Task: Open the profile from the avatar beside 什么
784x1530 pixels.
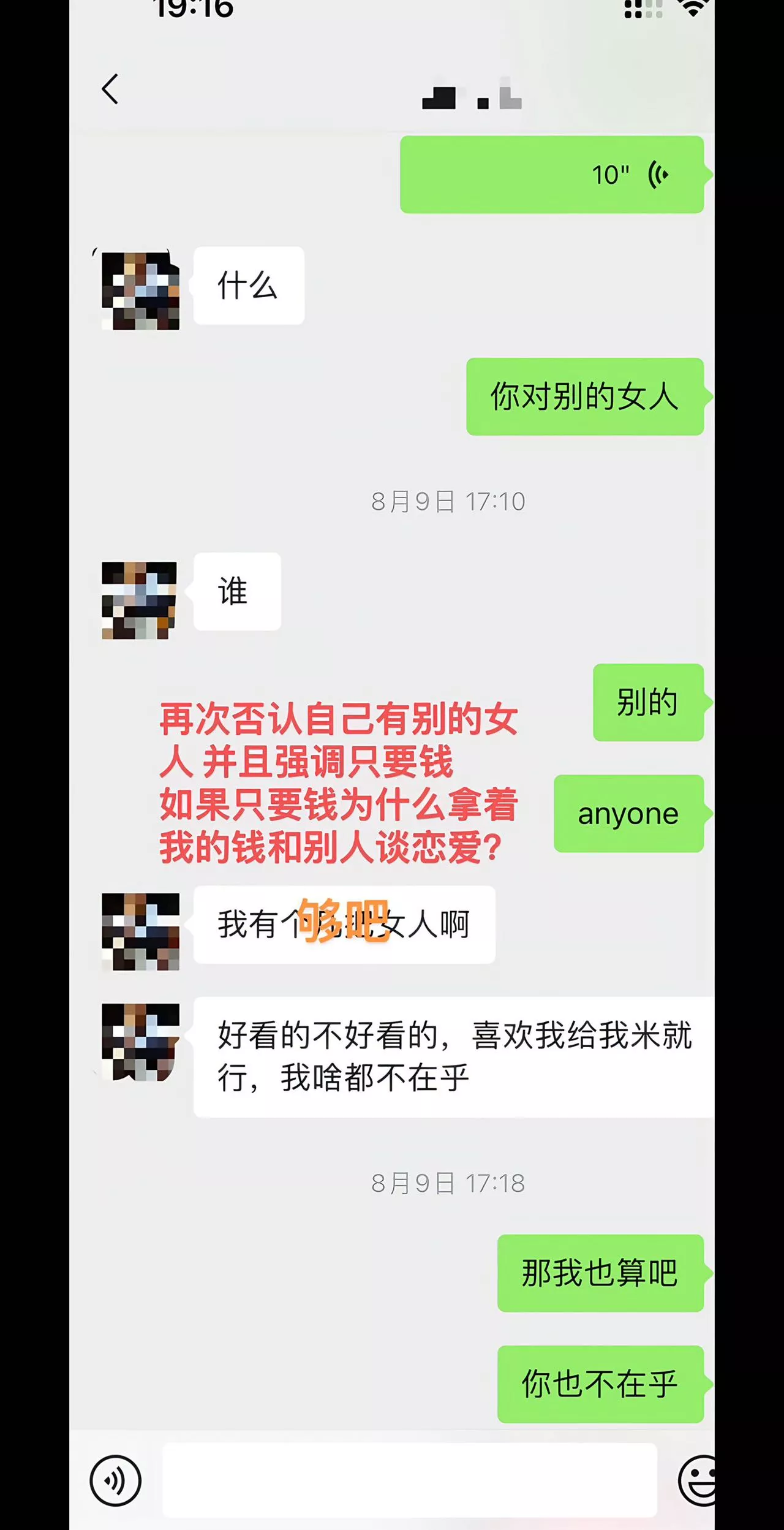Action: pyautogui.click(x=140, y=291)
